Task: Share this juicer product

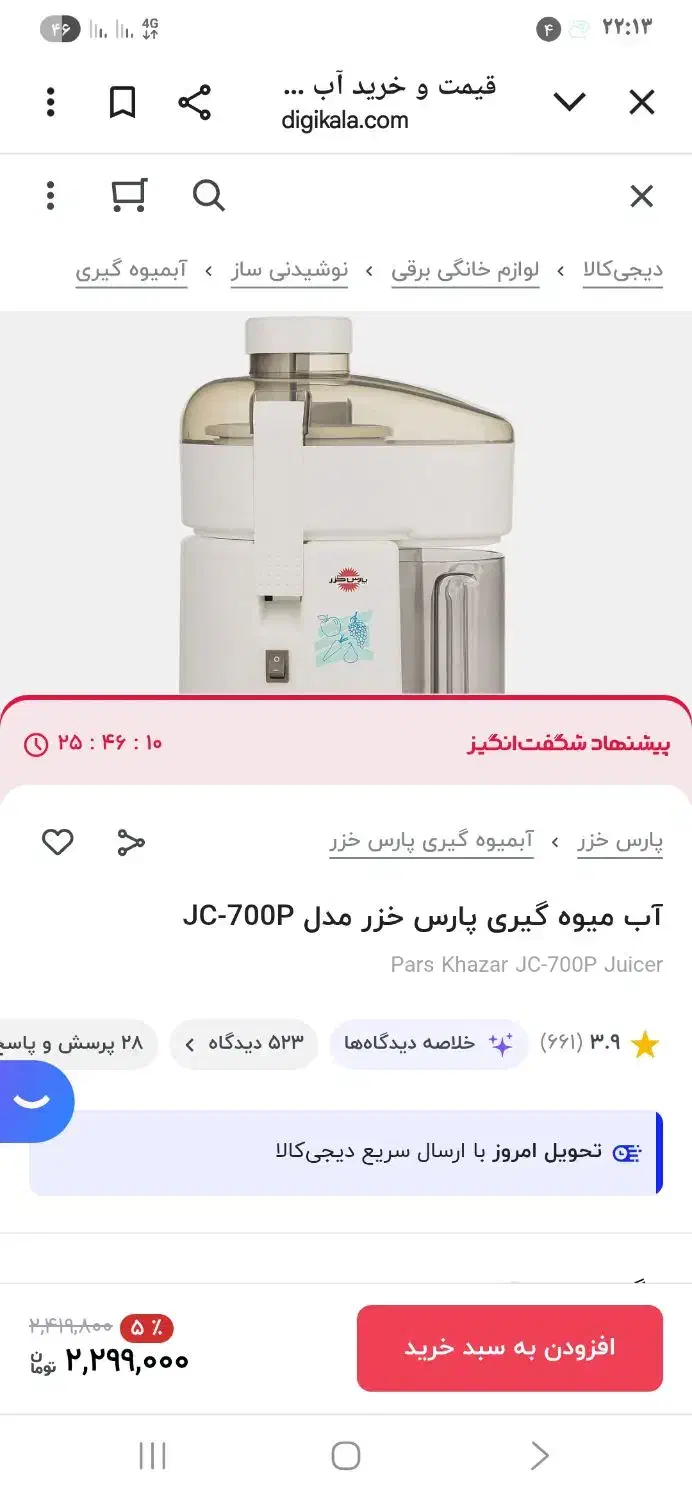Action: point(131,842)
